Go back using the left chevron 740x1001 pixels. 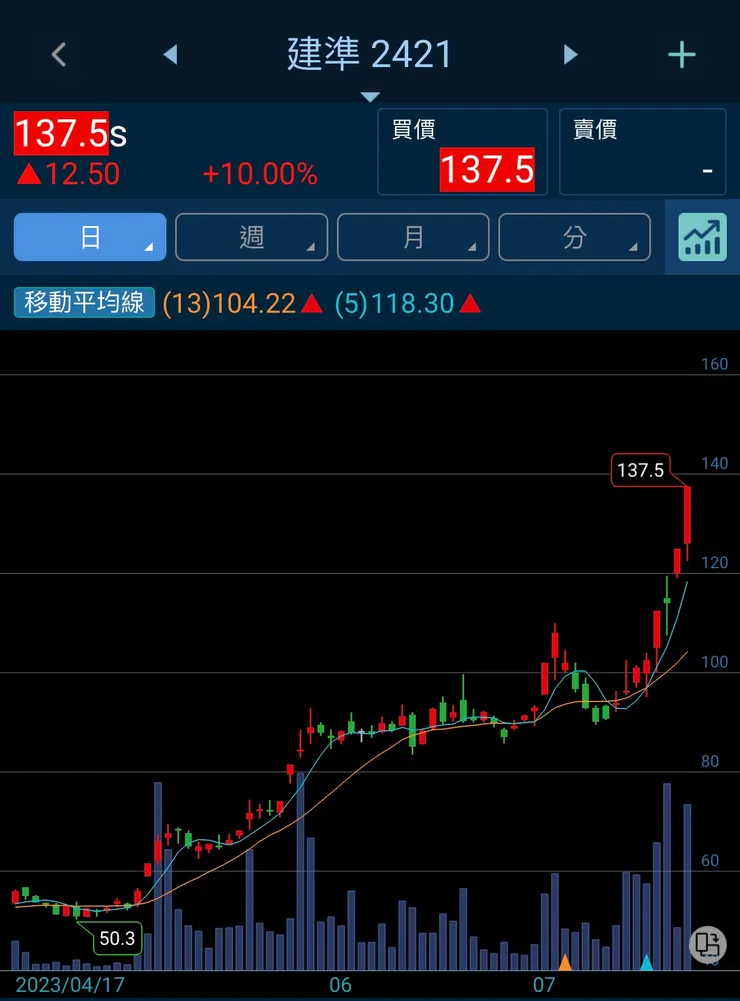click(x=59, y=54)
